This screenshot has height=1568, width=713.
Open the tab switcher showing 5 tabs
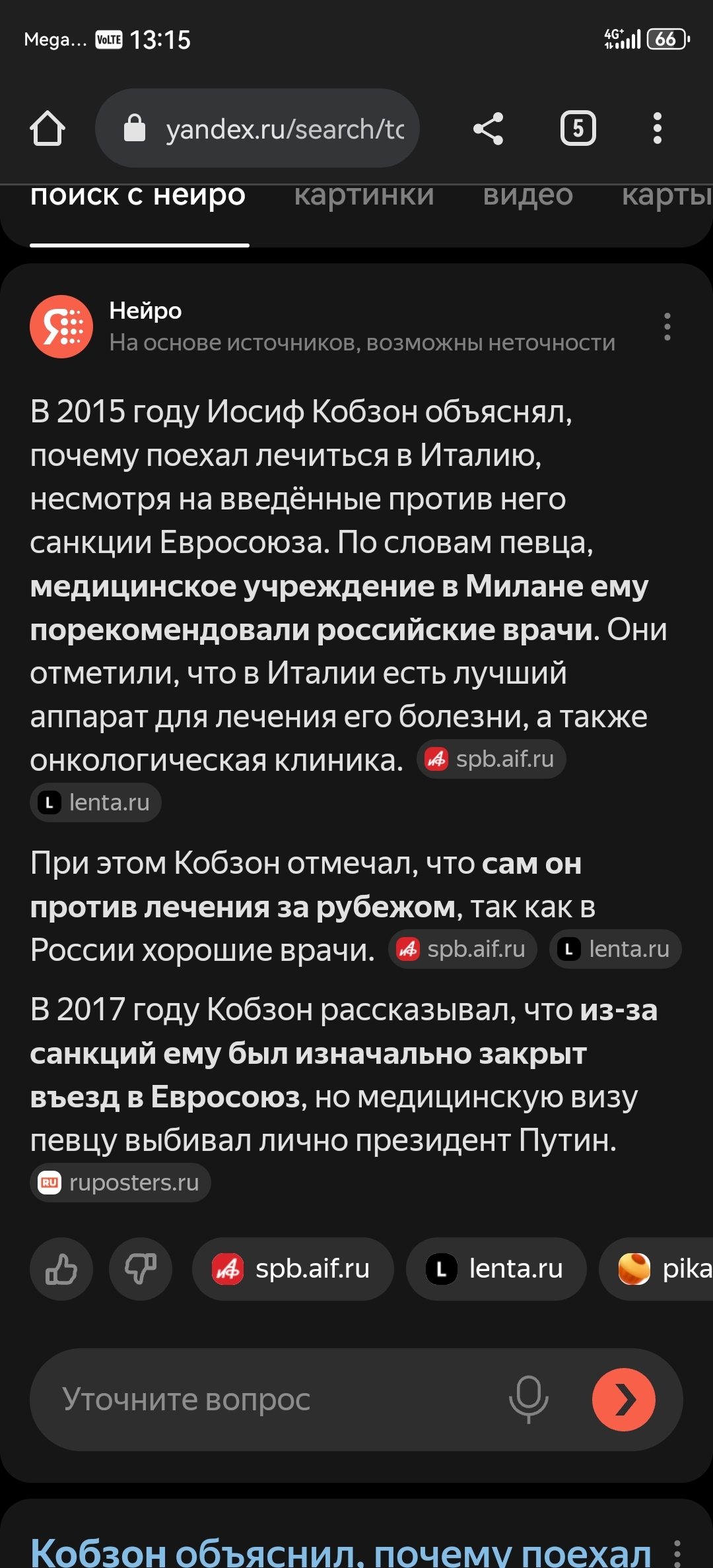578,128
